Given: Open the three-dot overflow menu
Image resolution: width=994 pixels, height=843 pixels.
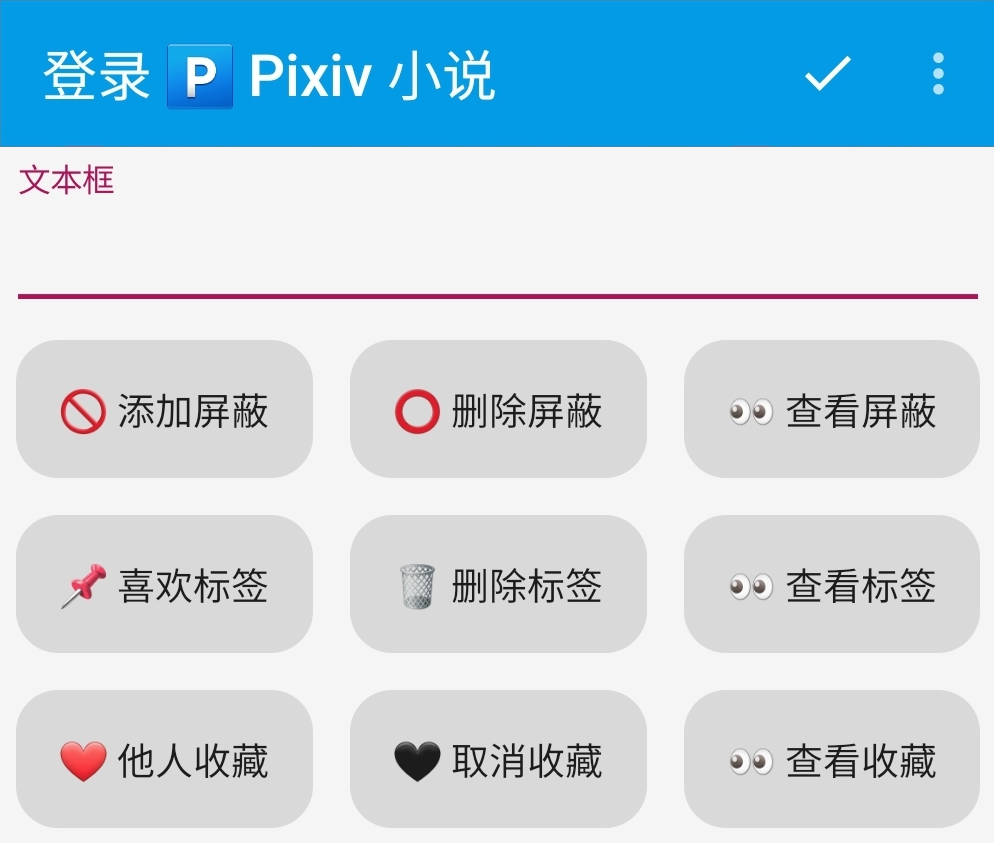Looking at the screenshot, I should point(937,74).
